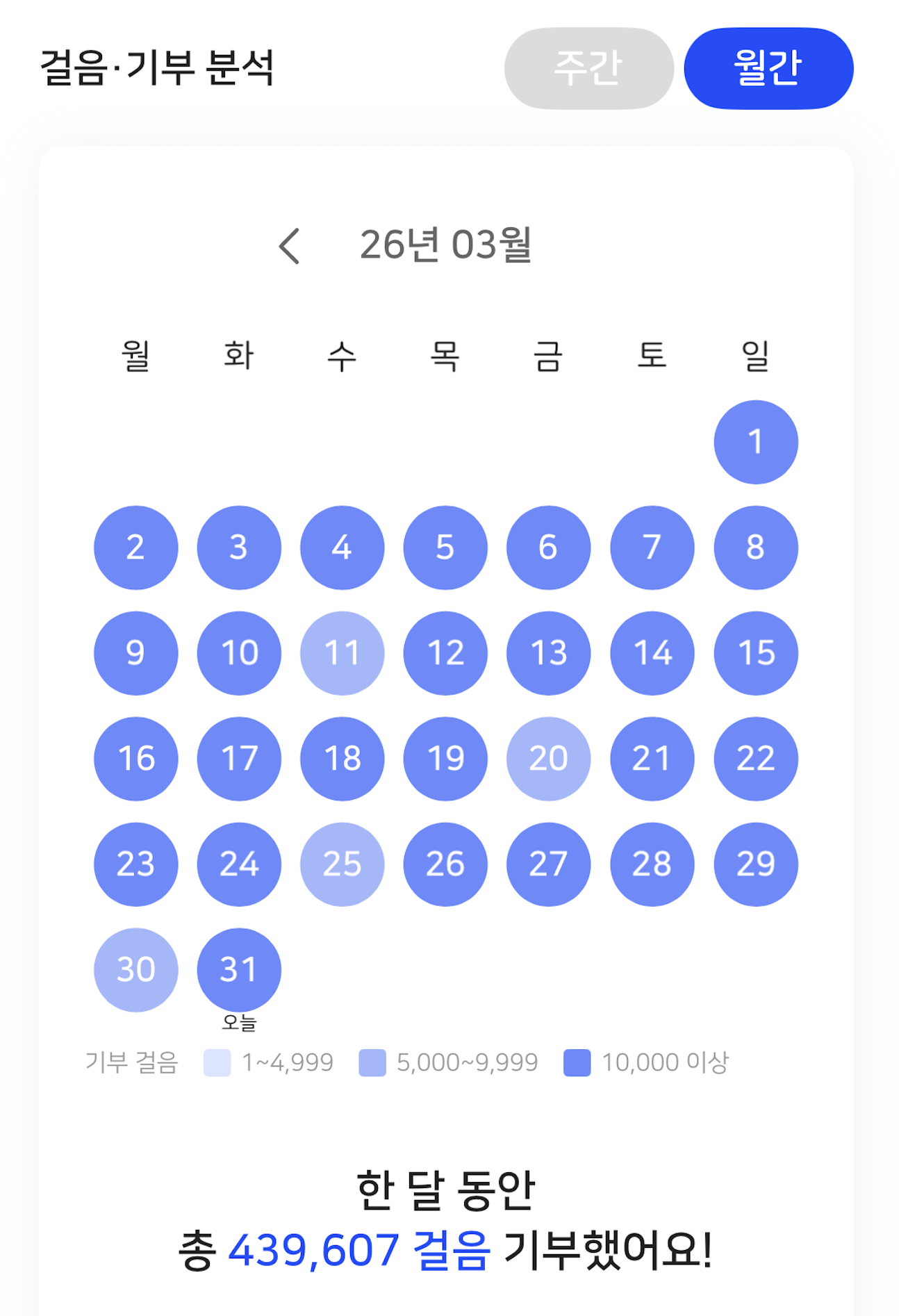Go to the previous month
This screenshot has width=899, height=1316.
(290, 246)
